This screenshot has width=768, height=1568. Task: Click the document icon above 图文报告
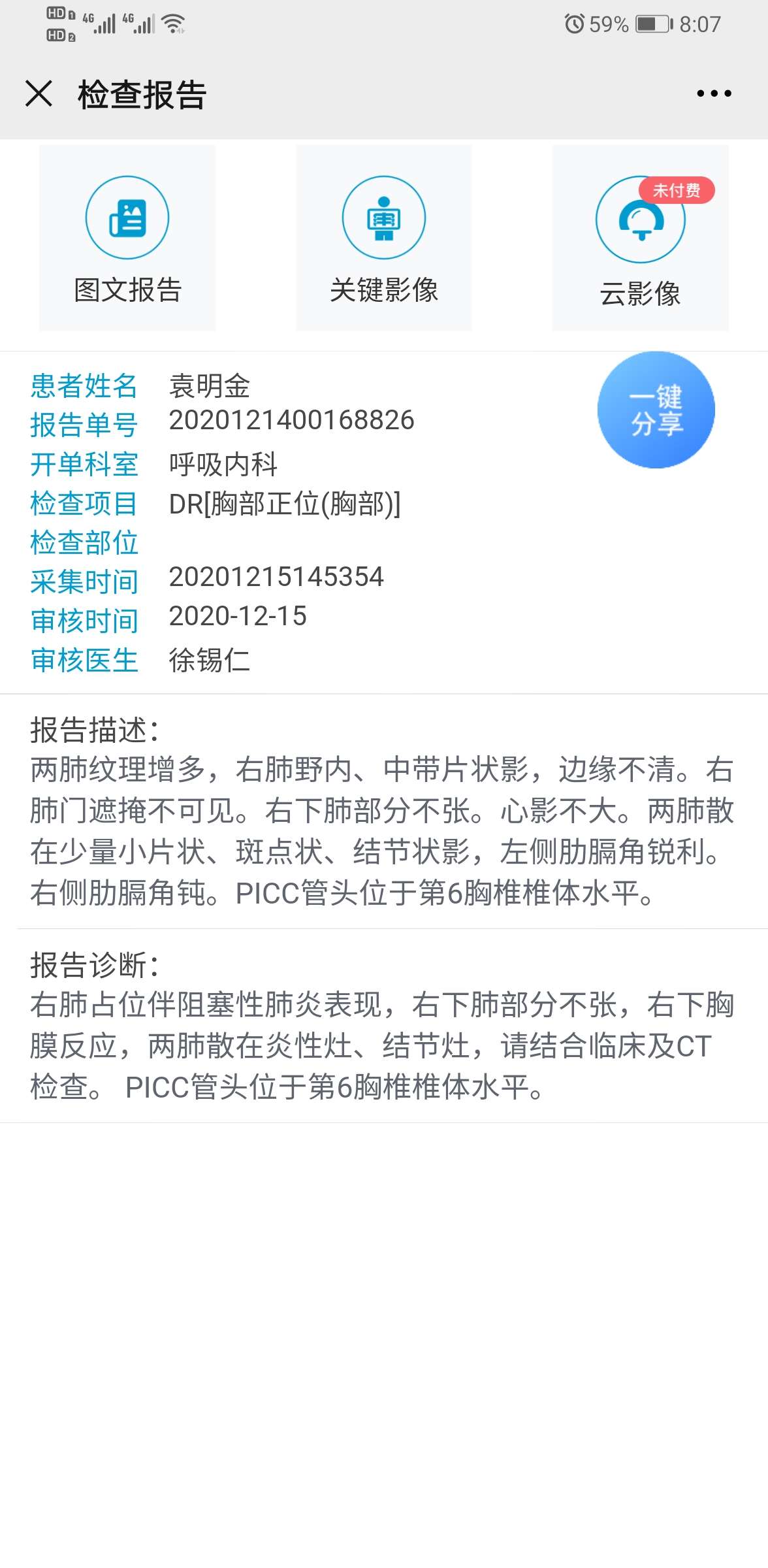(x=128, y=218)
